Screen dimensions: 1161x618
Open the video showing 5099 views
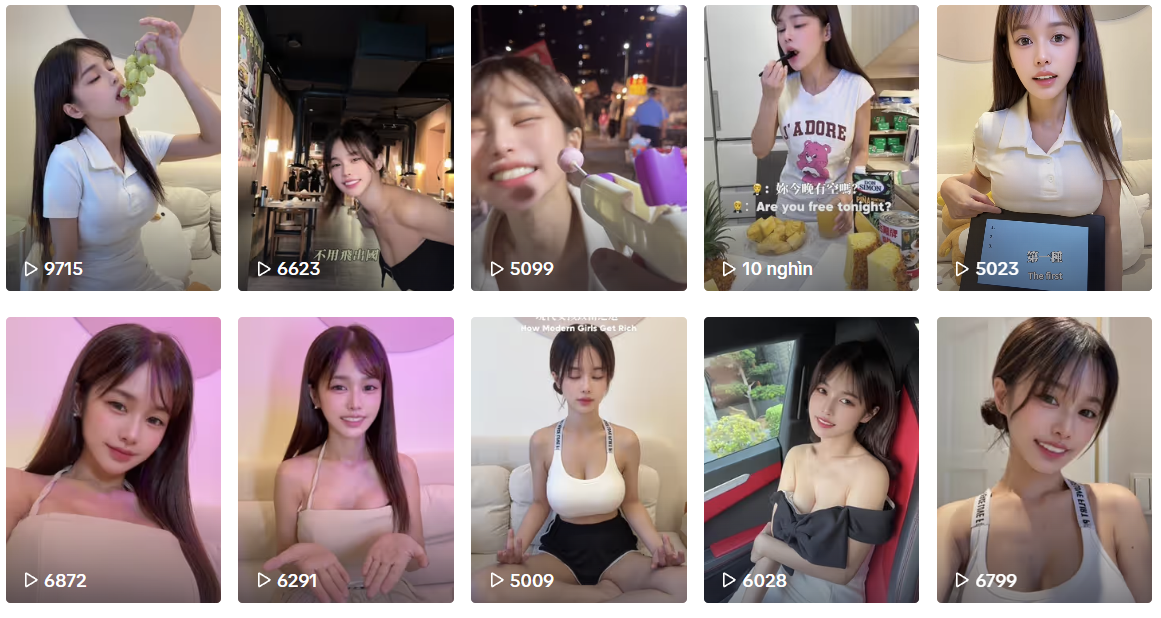[578, 148]
